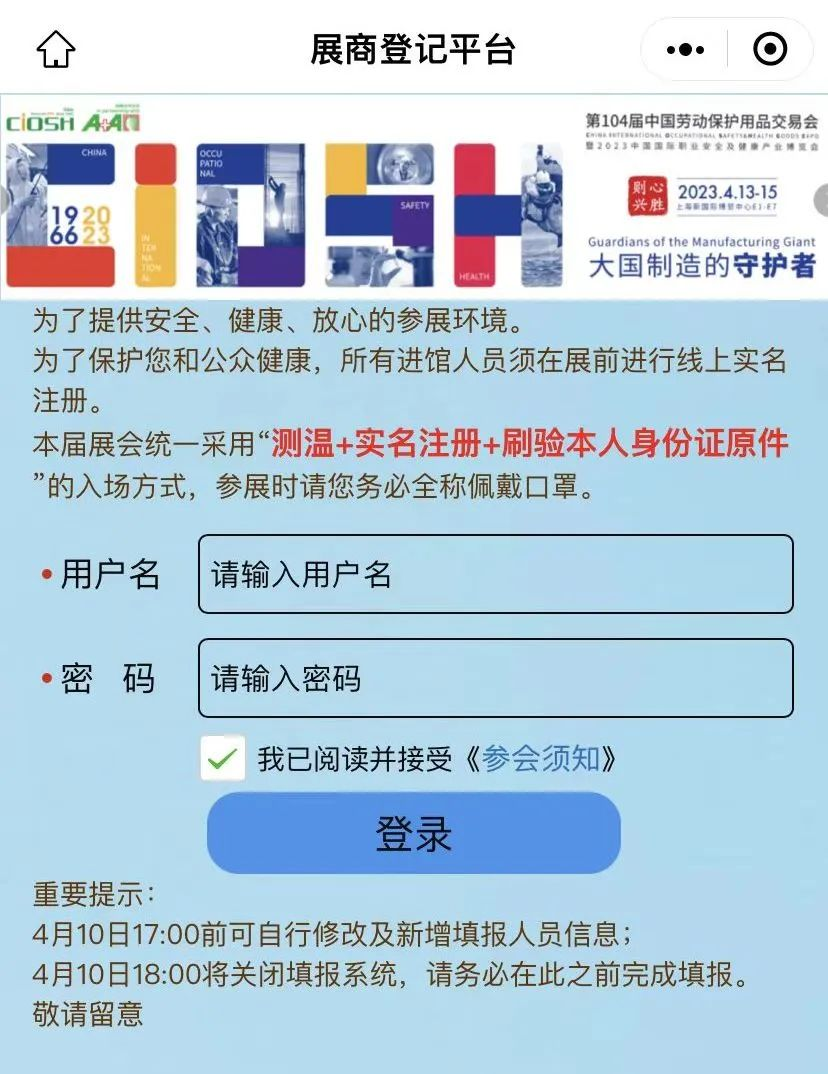Tap the 用户名 input field
Screen dimensions: 828x1074
[x=495, y=574]
